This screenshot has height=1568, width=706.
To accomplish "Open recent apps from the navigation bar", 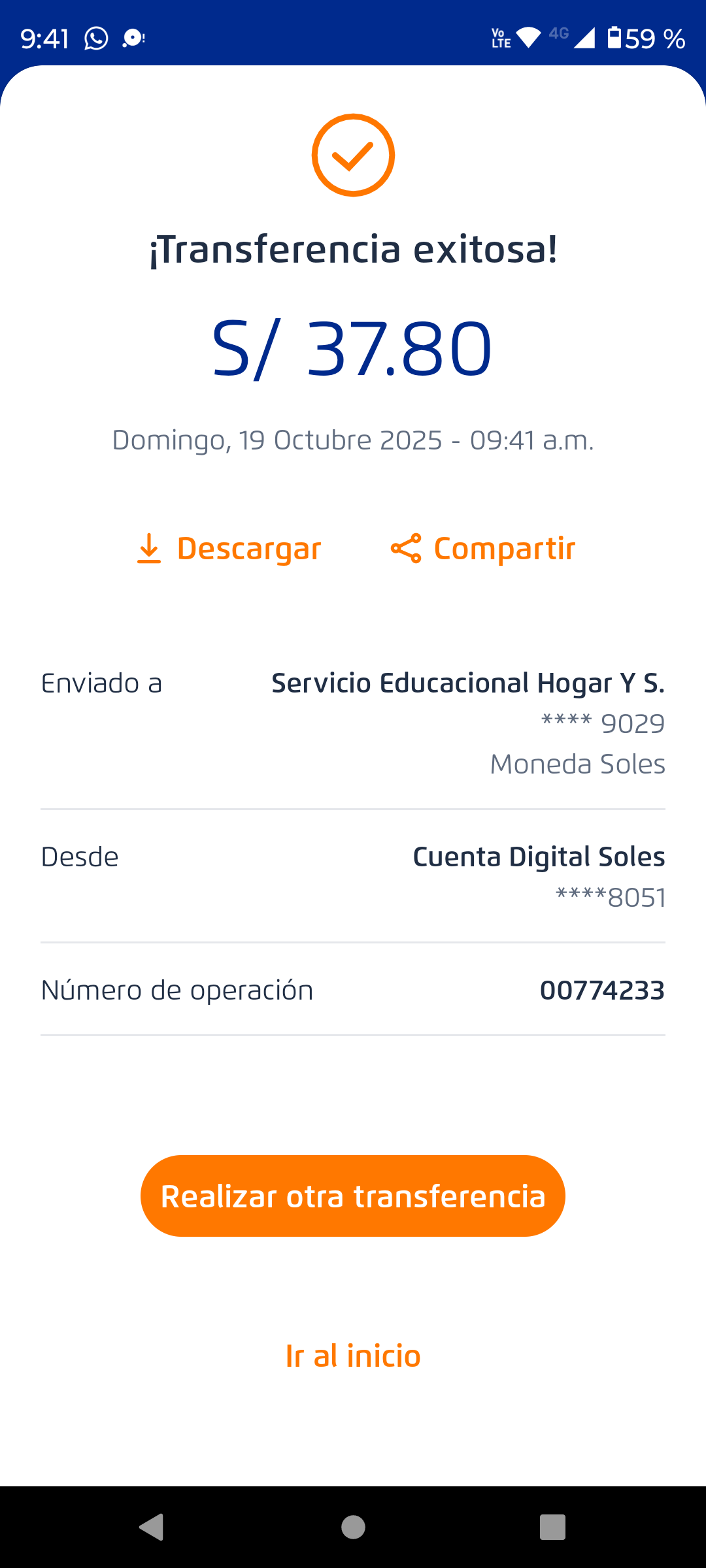I will tap(552, 1527).
